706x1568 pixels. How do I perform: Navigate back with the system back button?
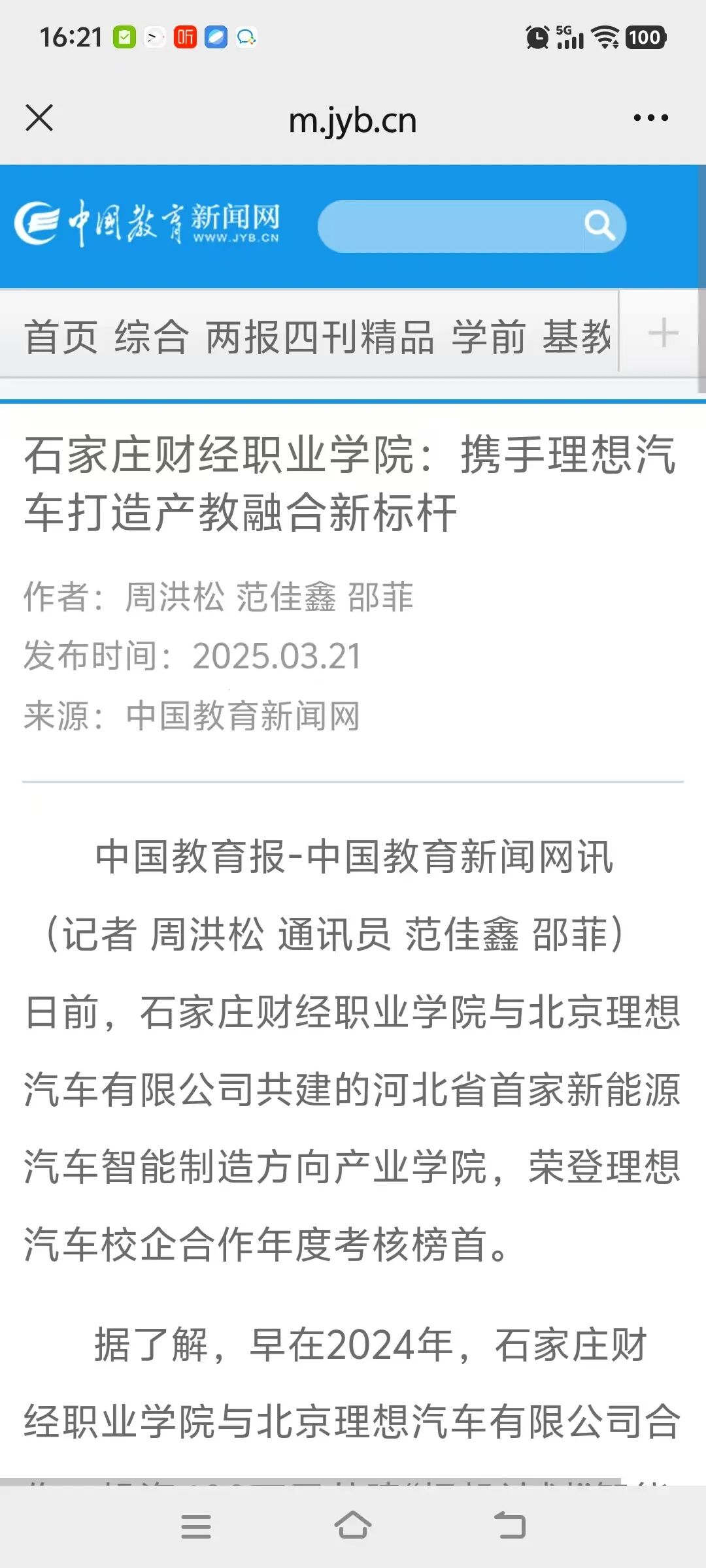(510, 1526)
